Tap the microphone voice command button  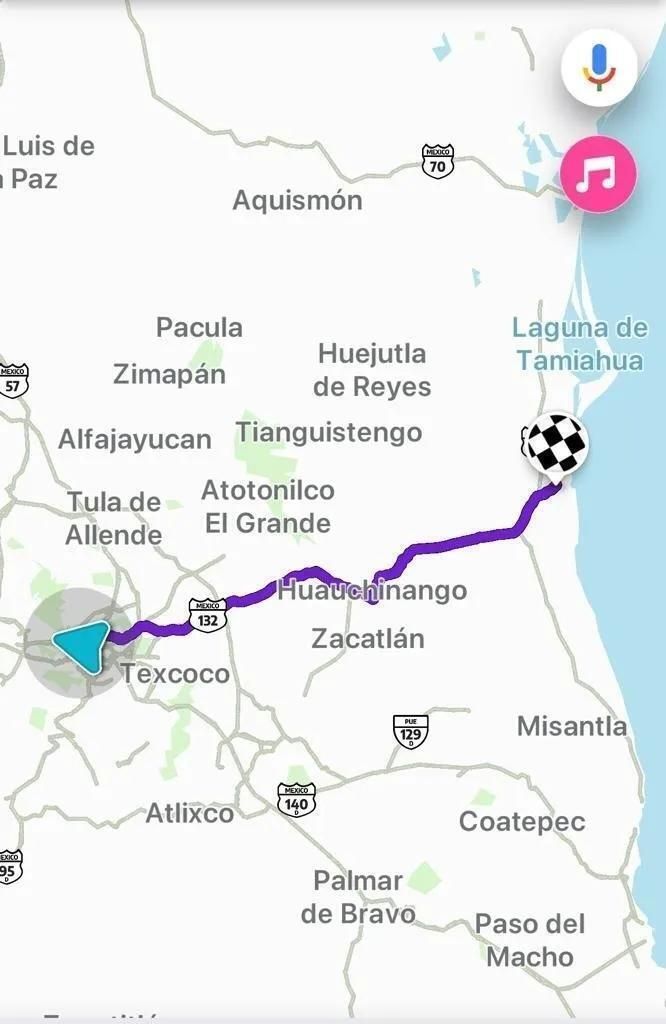coord(599,67)
